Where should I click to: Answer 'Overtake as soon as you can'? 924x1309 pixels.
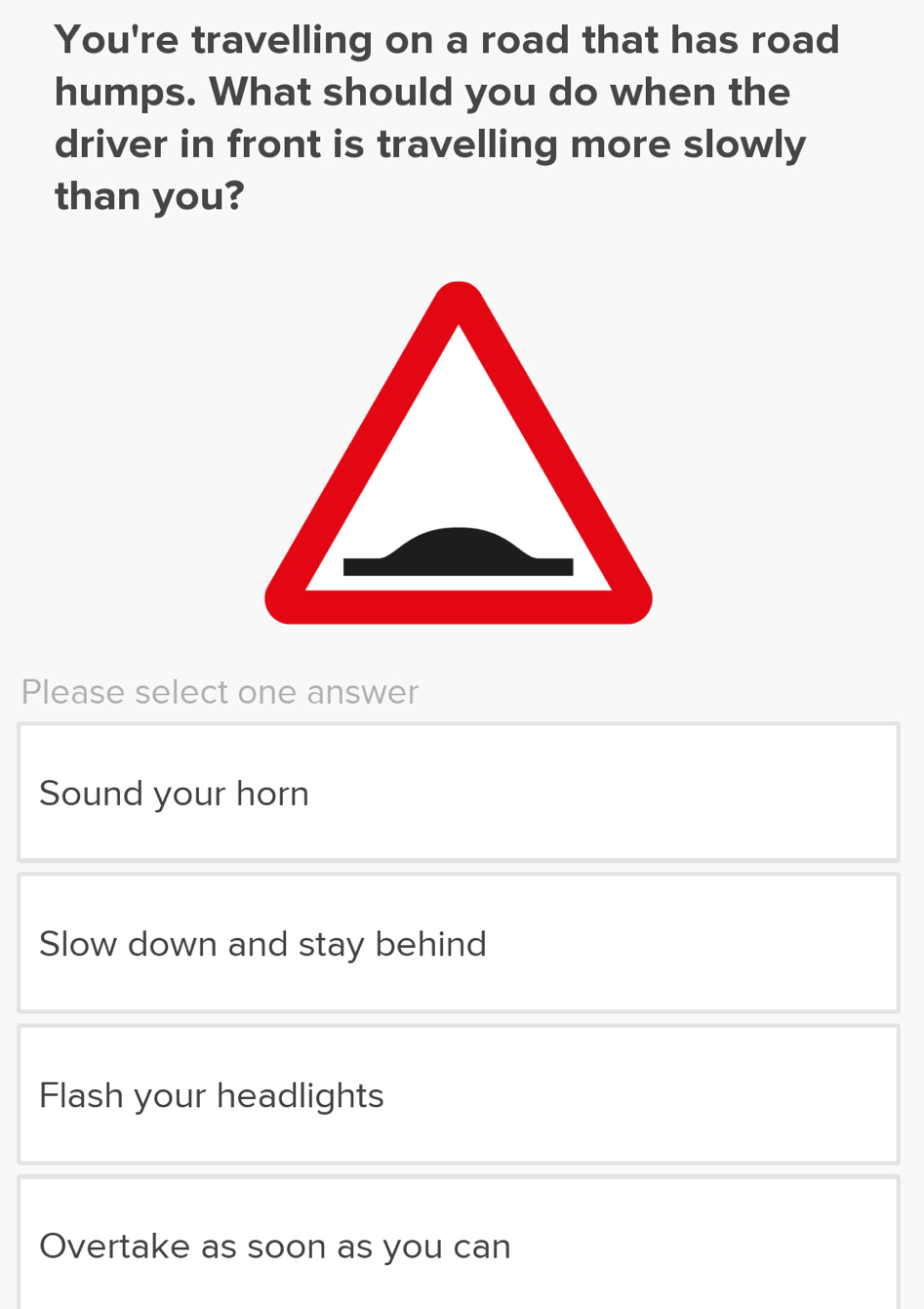pyautogui.click(x=459, y=1245)
